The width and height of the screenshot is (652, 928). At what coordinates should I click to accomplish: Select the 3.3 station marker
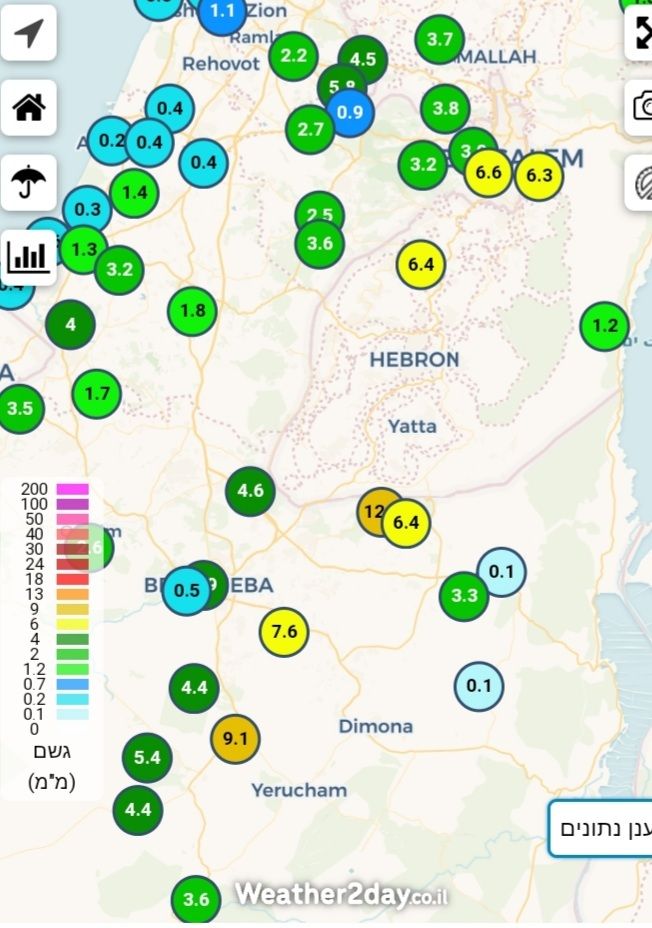pos(464,596)
